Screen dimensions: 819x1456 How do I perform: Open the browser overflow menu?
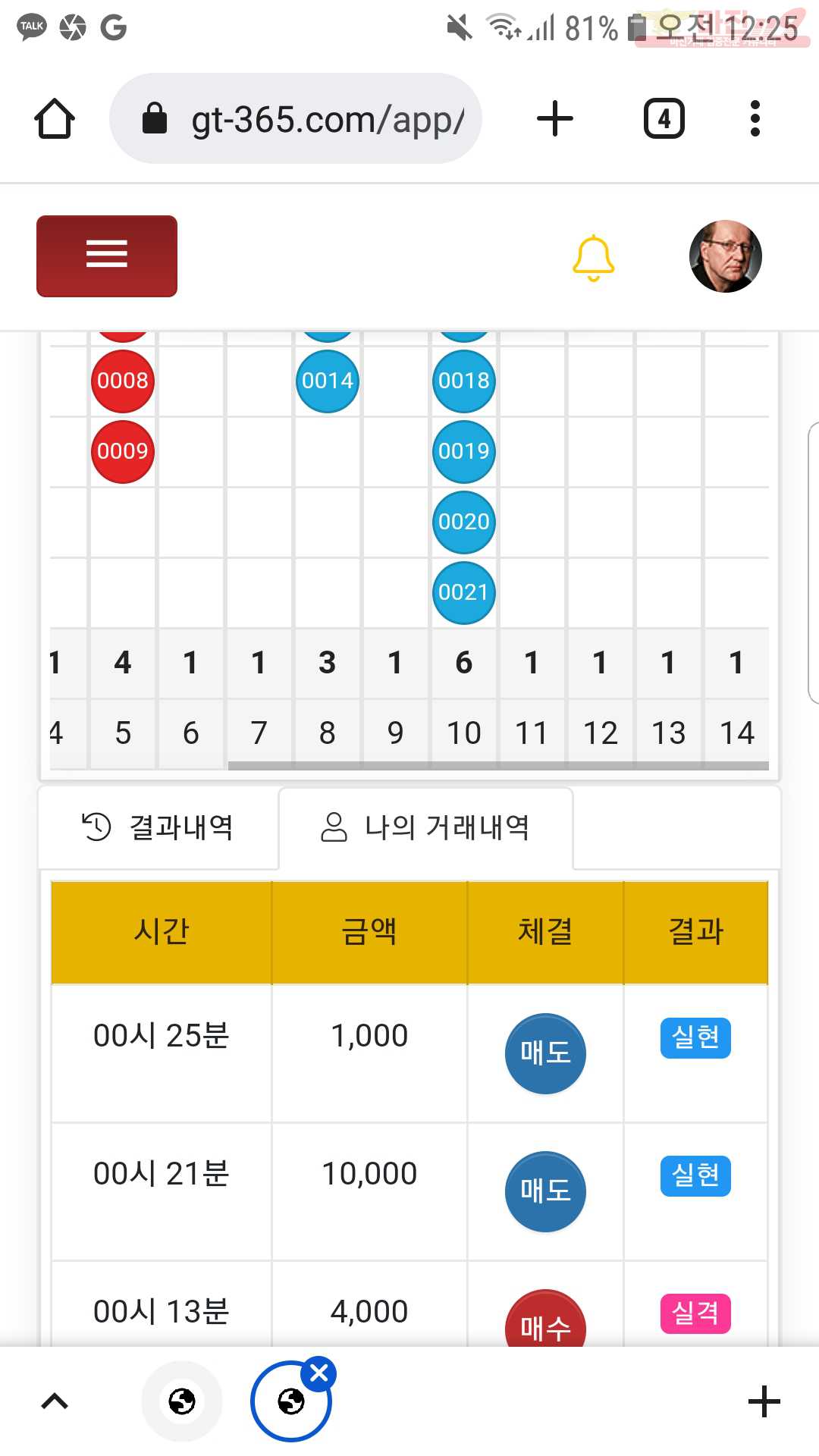755,119
